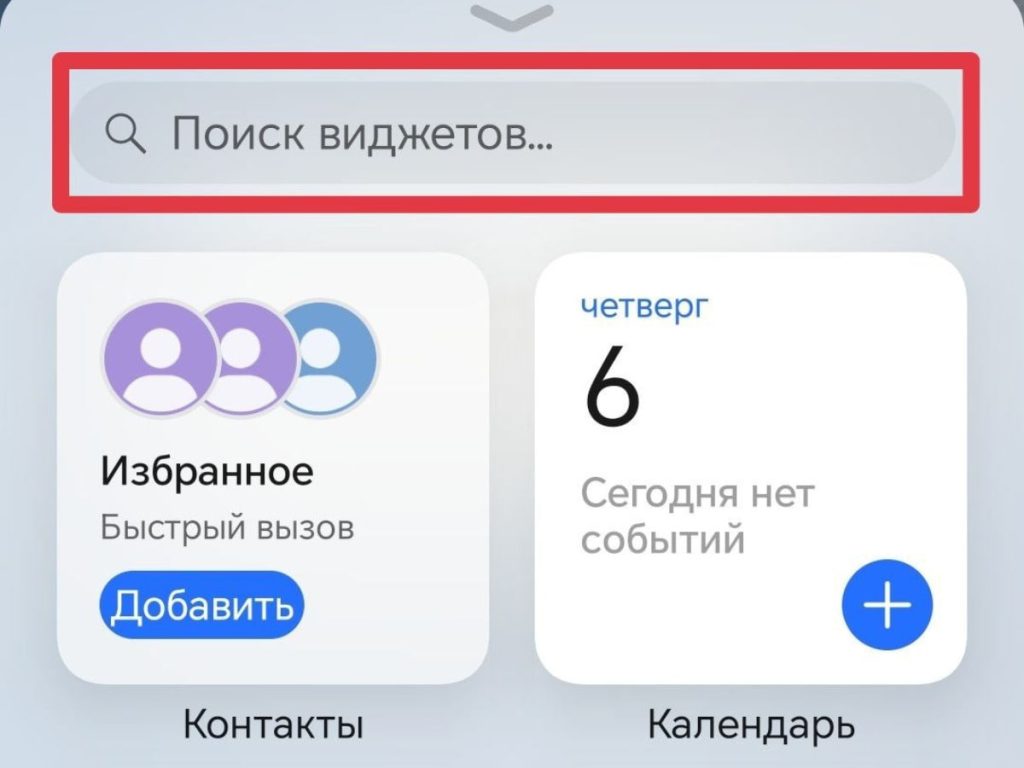Tap Добавить on the Избранное widget
The image size is (1024, 768).
[202, 605]
